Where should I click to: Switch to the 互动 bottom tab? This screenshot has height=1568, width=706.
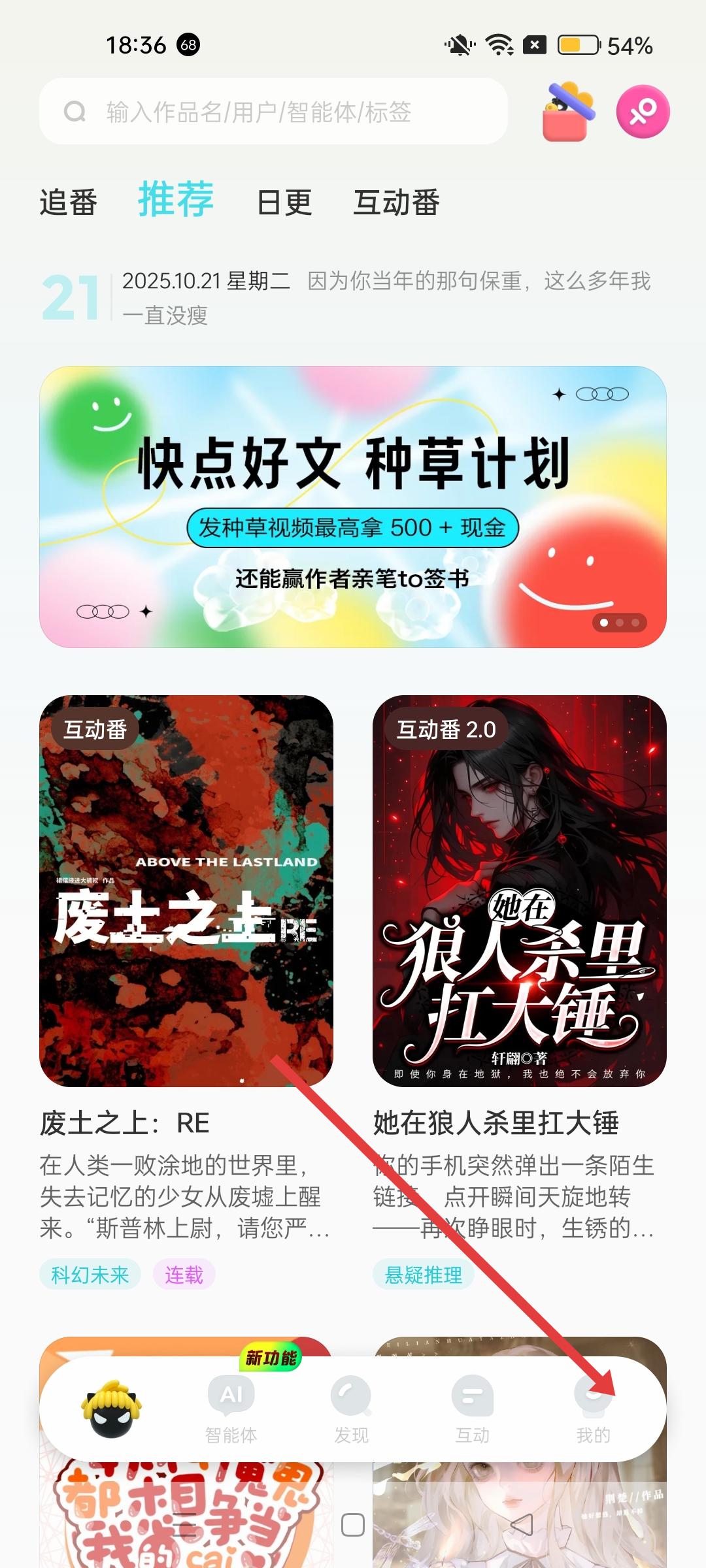(472, 1409)
